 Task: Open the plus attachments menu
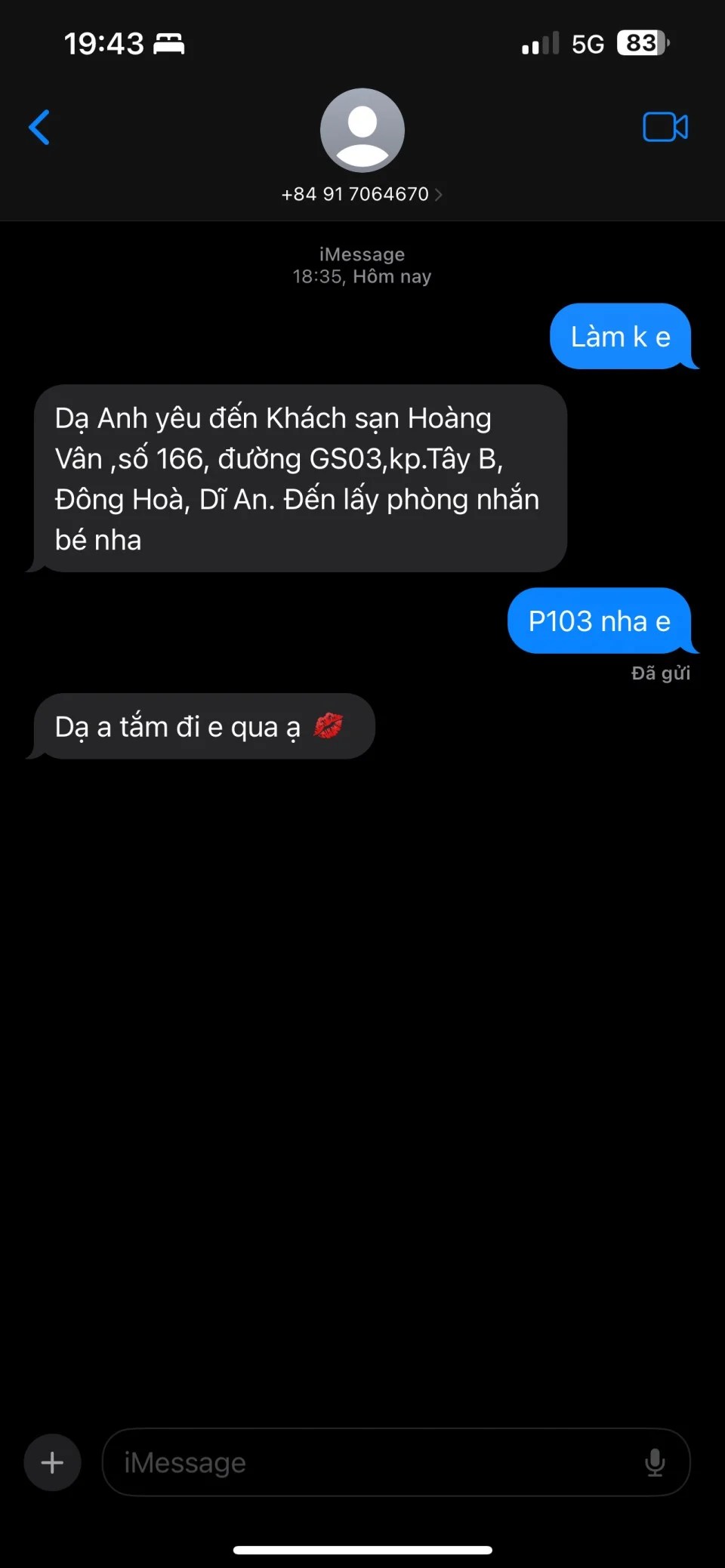coord(52,1462)
